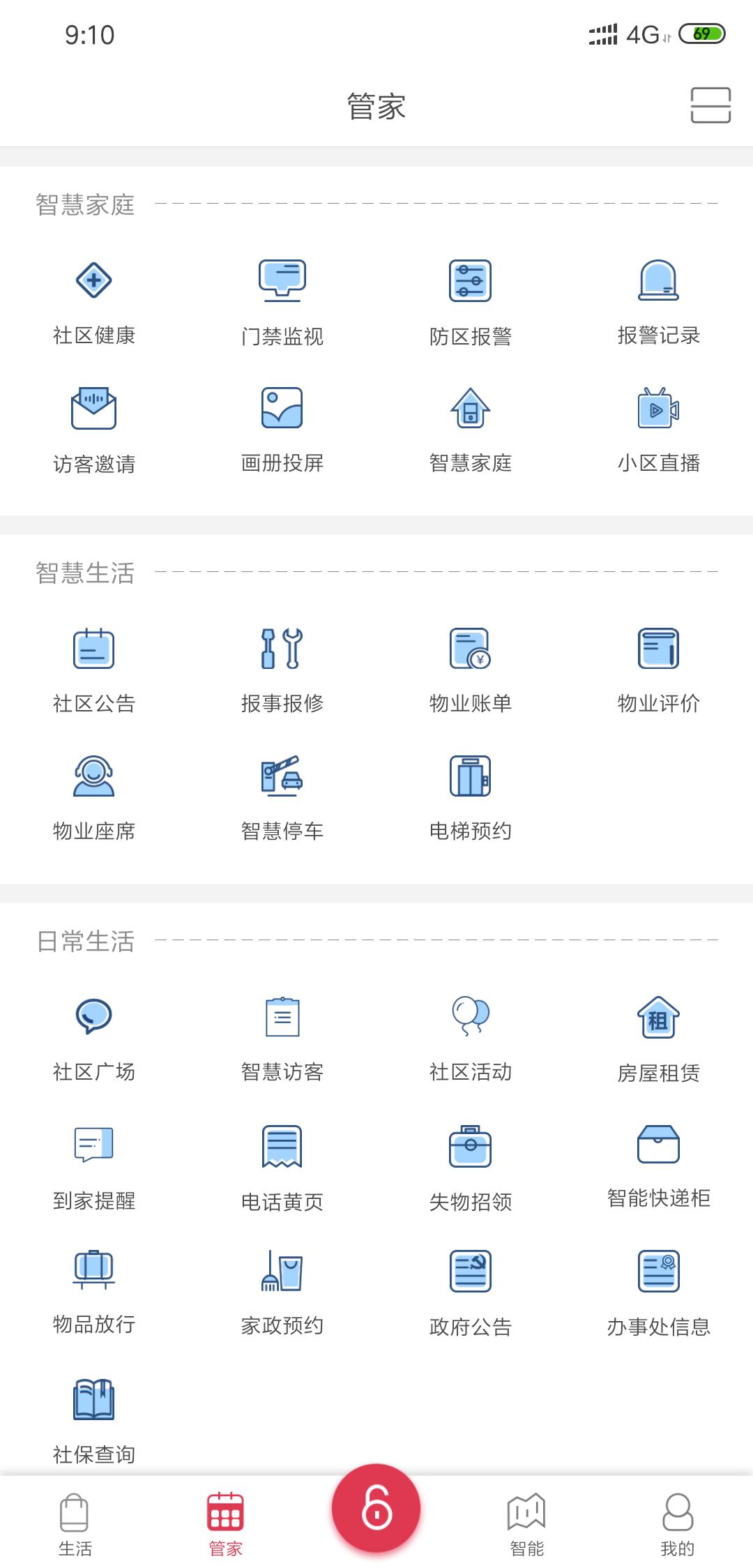This screenshot has width=753, height=1568.
Task: Switch to the 生活 tab
Action: tap(75, 1524)
